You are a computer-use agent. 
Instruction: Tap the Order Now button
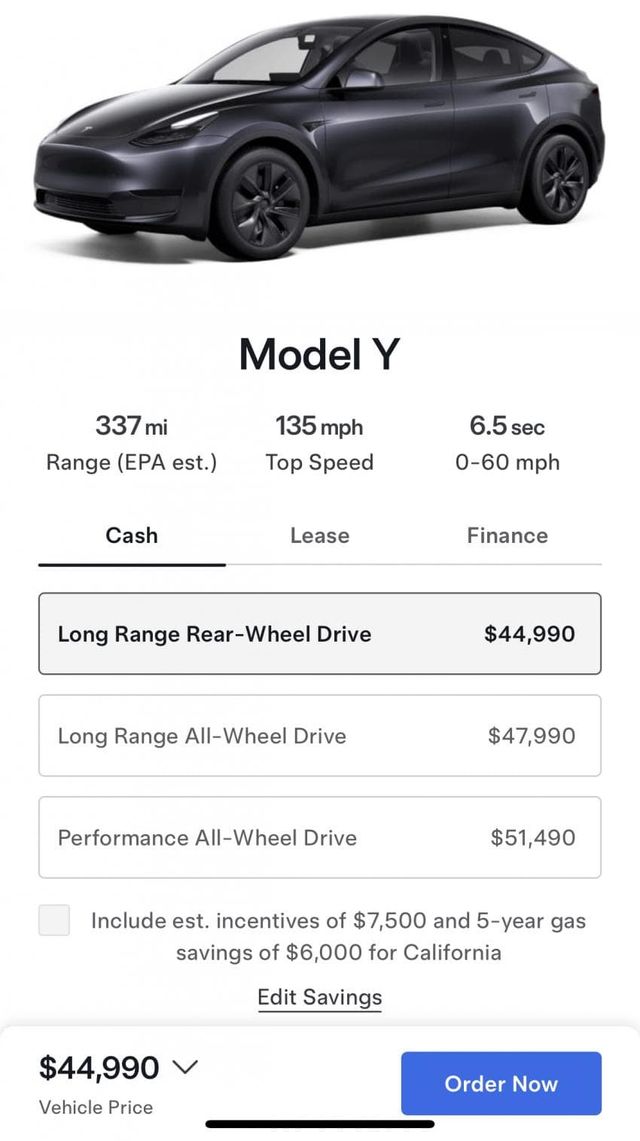click(x=501, y=1084)
